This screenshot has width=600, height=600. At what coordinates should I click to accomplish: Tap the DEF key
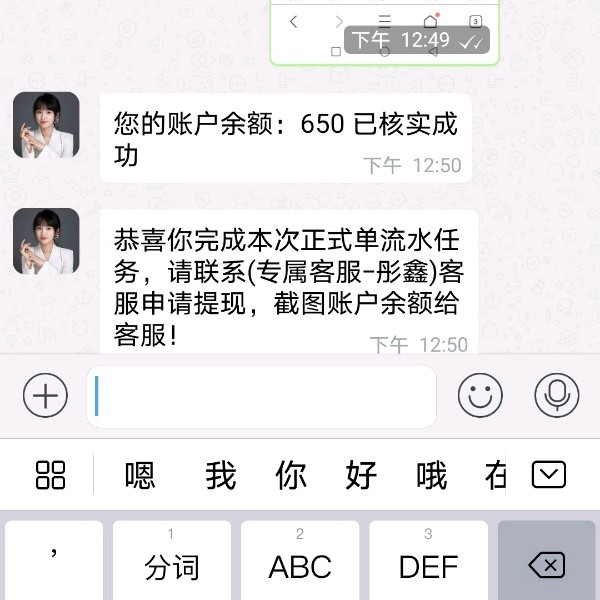(428, 562)
